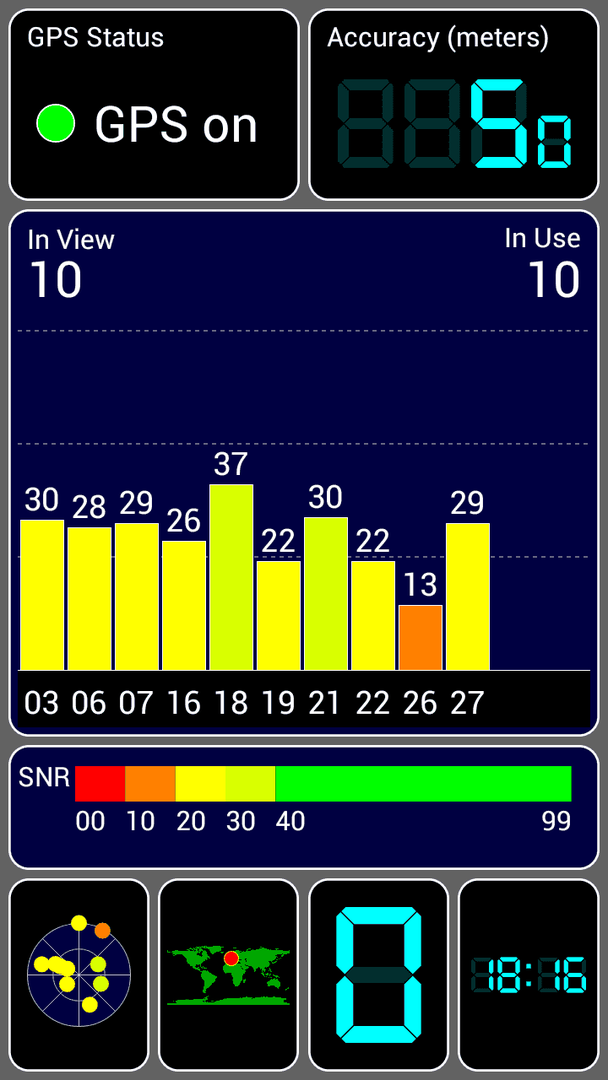
Task: Open the satellite sky view tile
Action: (79, 974)
